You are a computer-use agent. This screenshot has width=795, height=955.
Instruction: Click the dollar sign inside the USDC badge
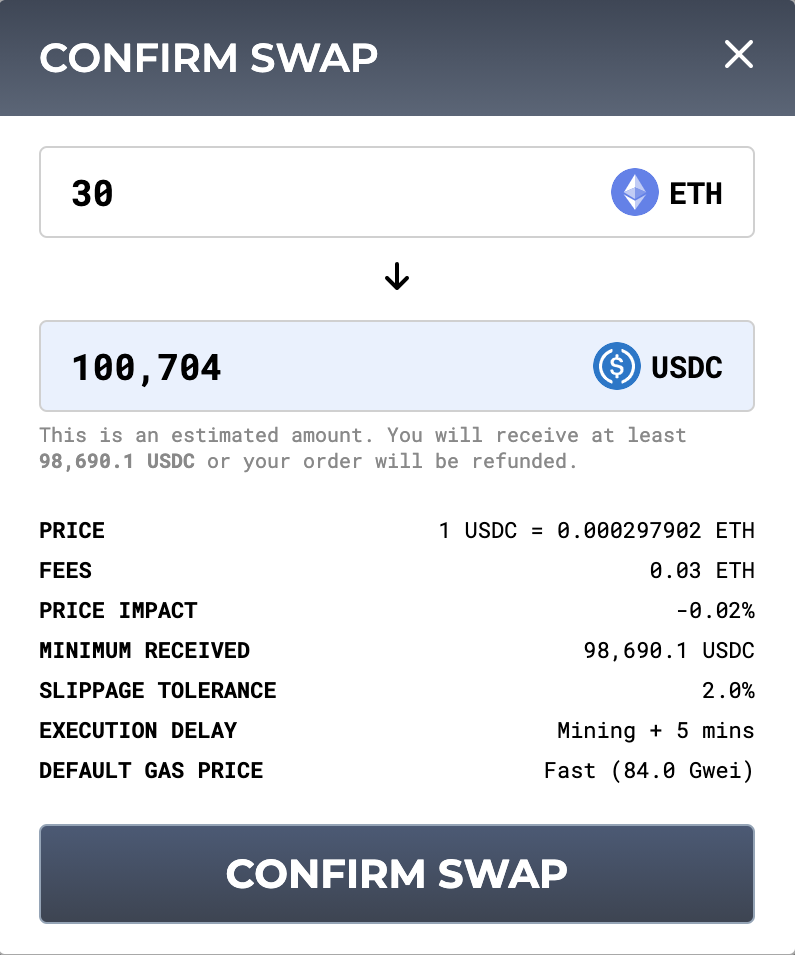(x=617, y=366)
